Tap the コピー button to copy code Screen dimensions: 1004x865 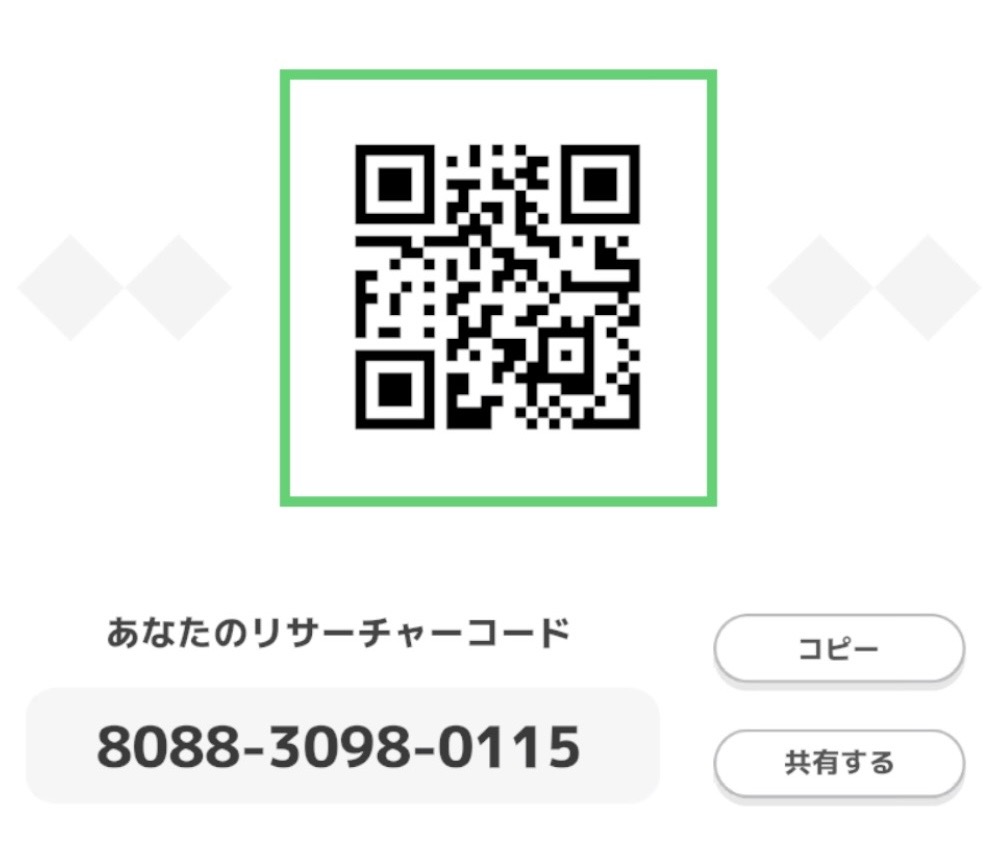click(x=838, y=649)
